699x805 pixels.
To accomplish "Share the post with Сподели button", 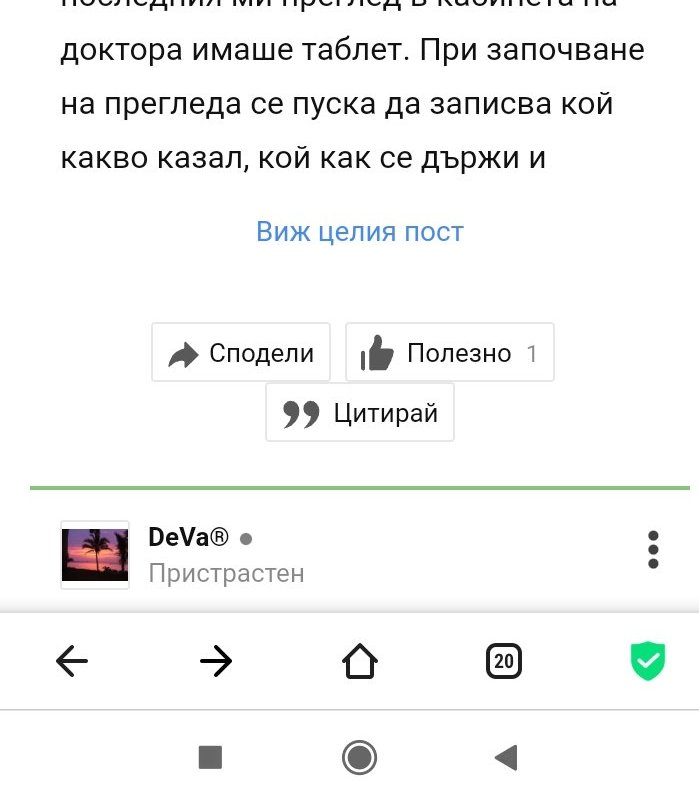I will point(241,352).
